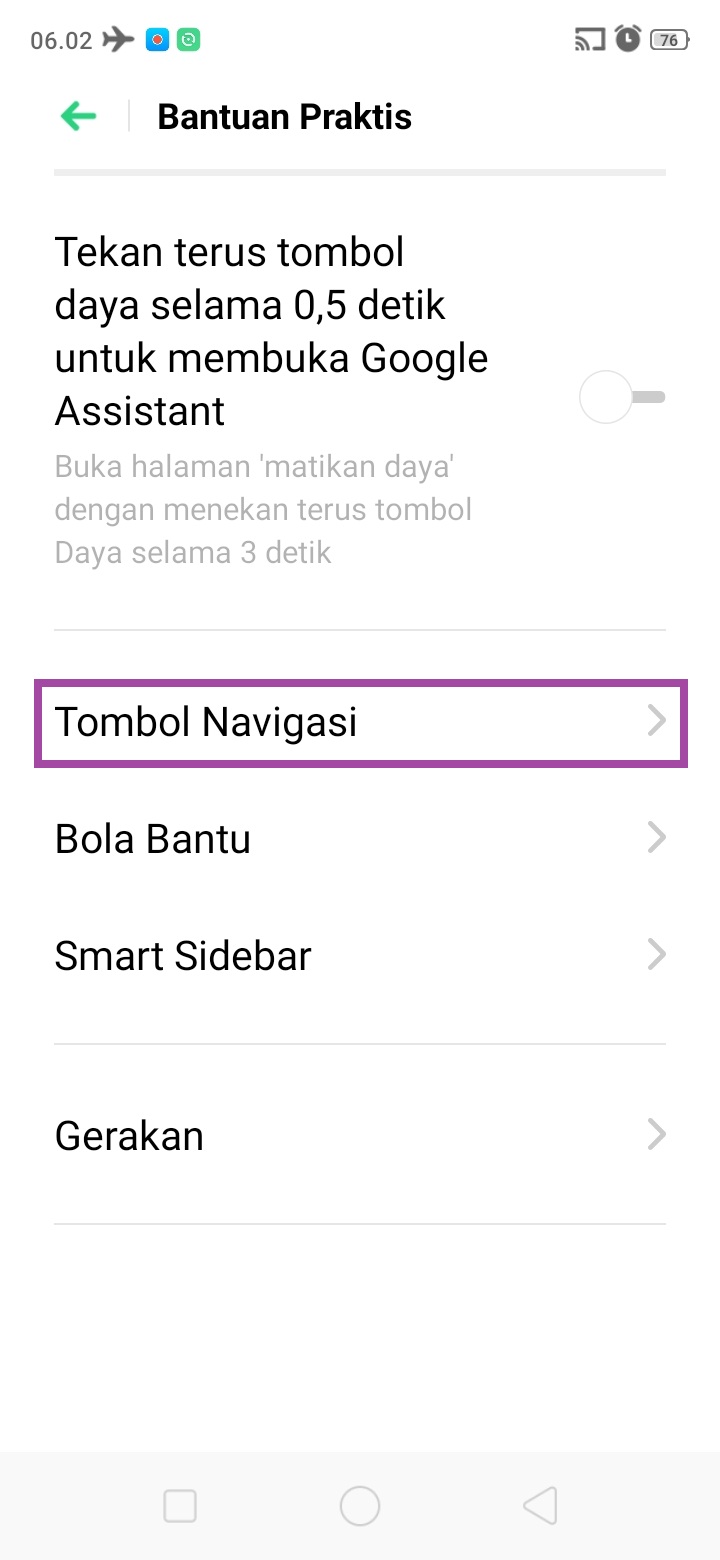The image size is (720, 1560).
Task: Open recent apps from navigation bar
Action: tap(180, 1505)
